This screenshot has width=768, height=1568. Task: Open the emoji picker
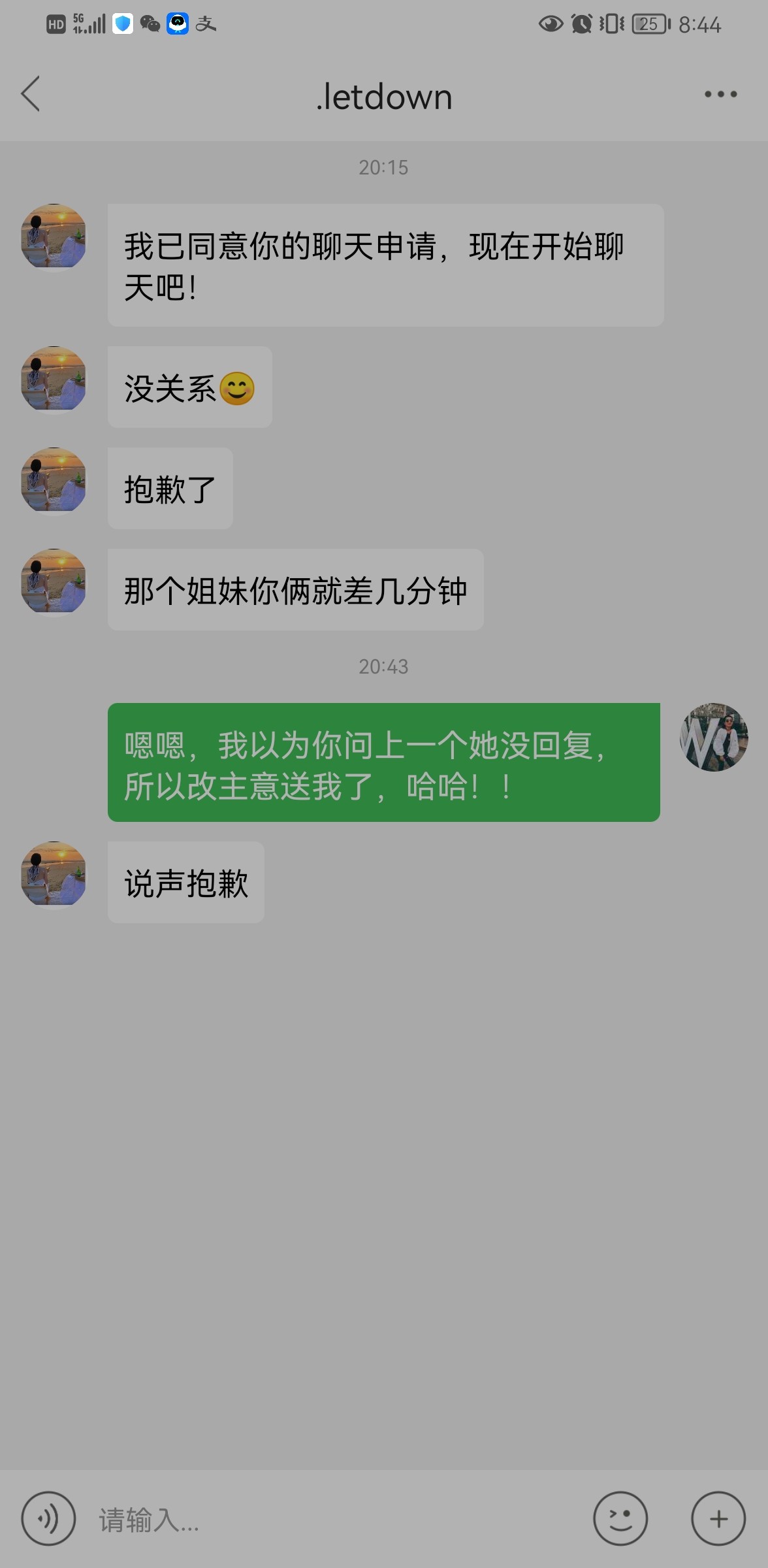pyautogui.click(x=620, y=1518)
